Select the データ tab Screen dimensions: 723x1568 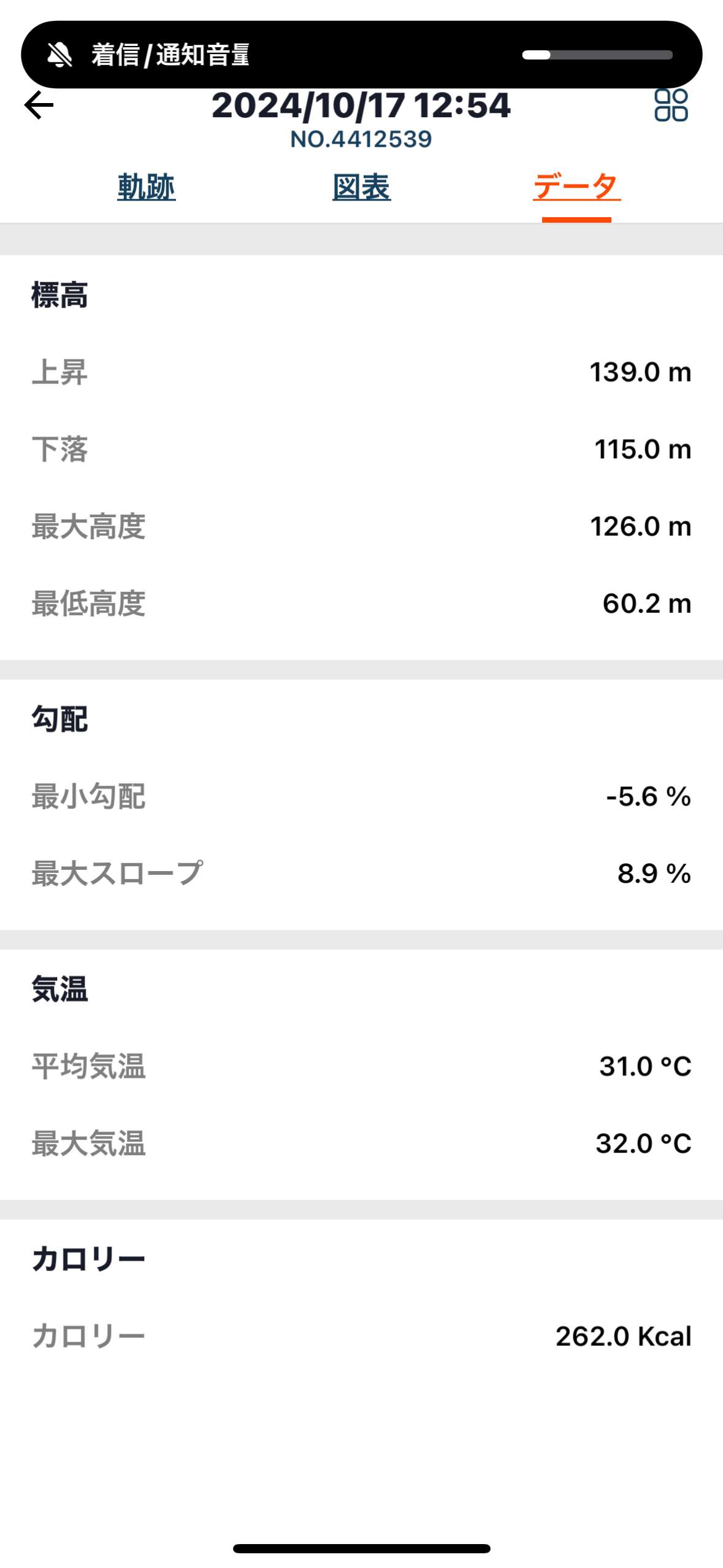(x=577, y=186)
